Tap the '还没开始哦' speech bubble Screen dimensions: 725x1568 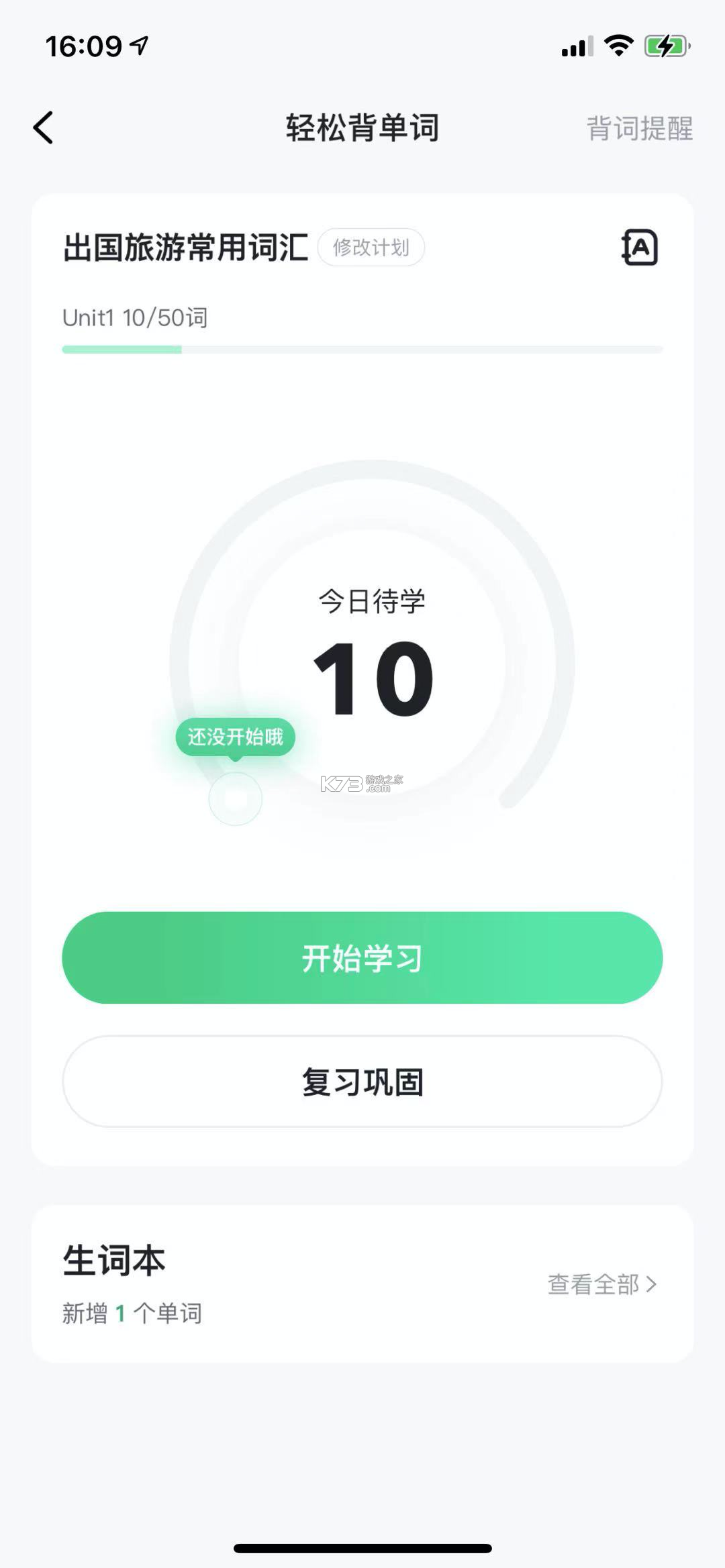[x=236, y=737]
